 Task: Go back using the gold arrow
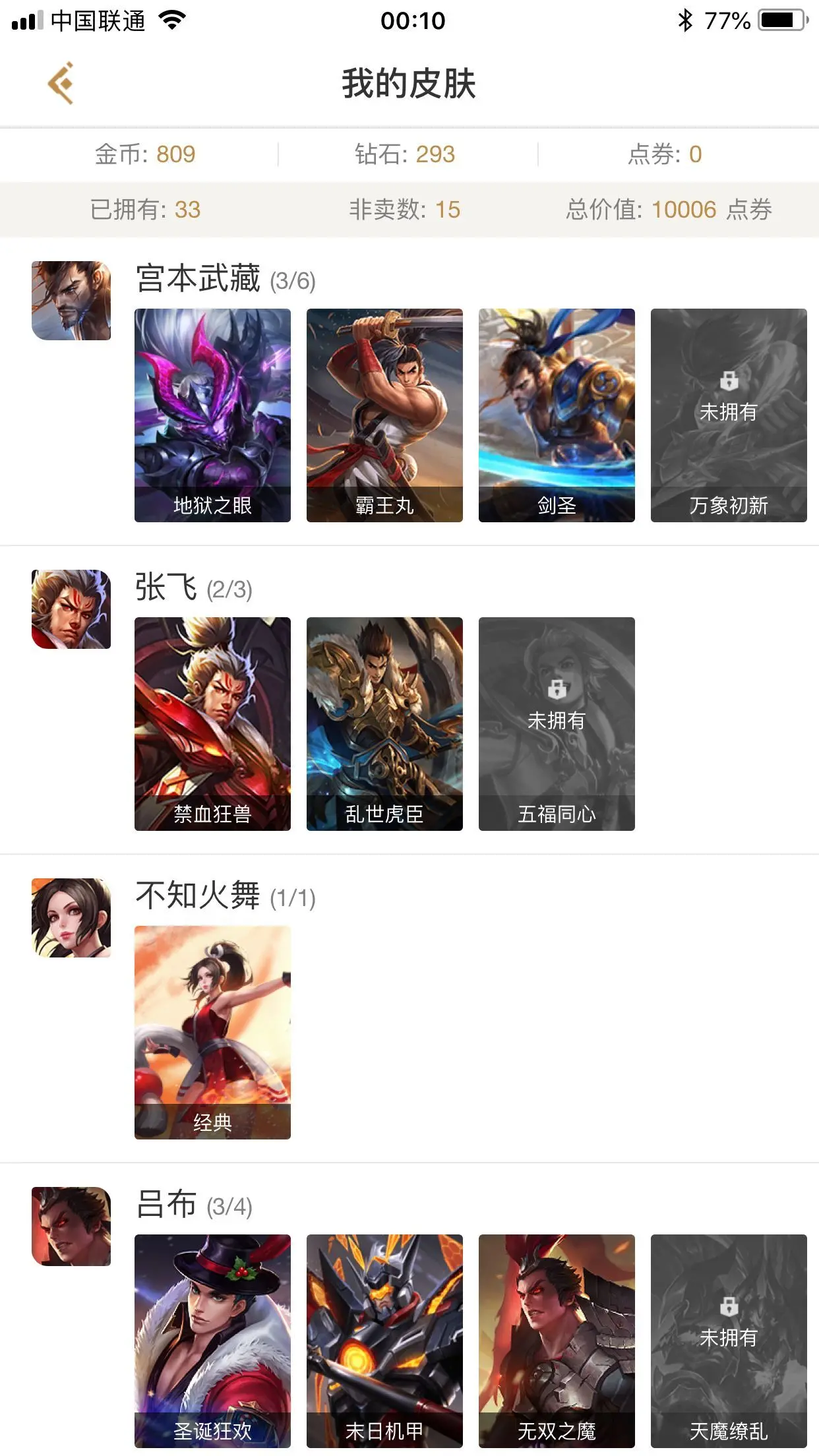[61, 83]
